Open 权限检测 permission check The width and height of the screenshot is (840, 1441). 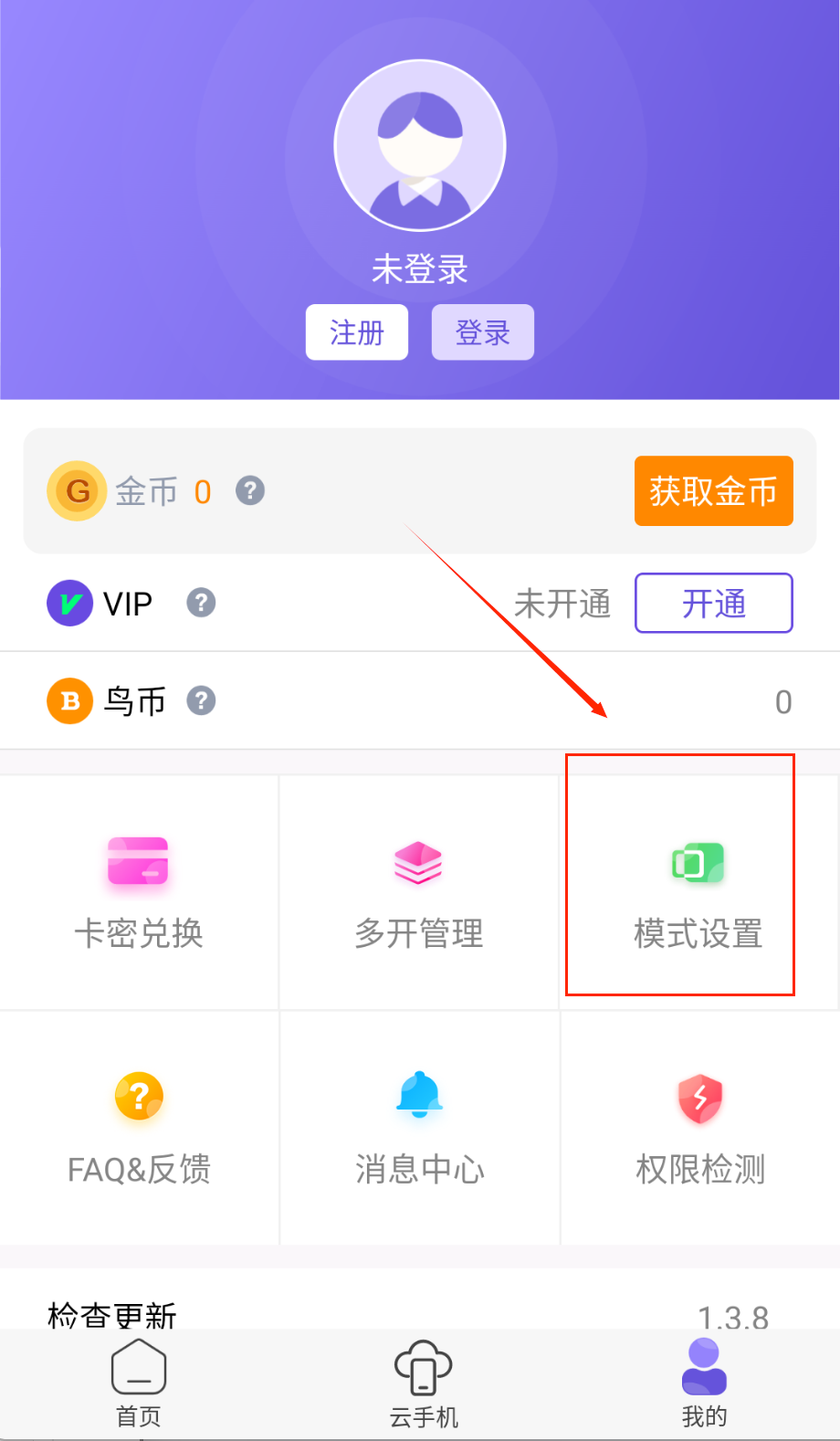(699, 1129)
